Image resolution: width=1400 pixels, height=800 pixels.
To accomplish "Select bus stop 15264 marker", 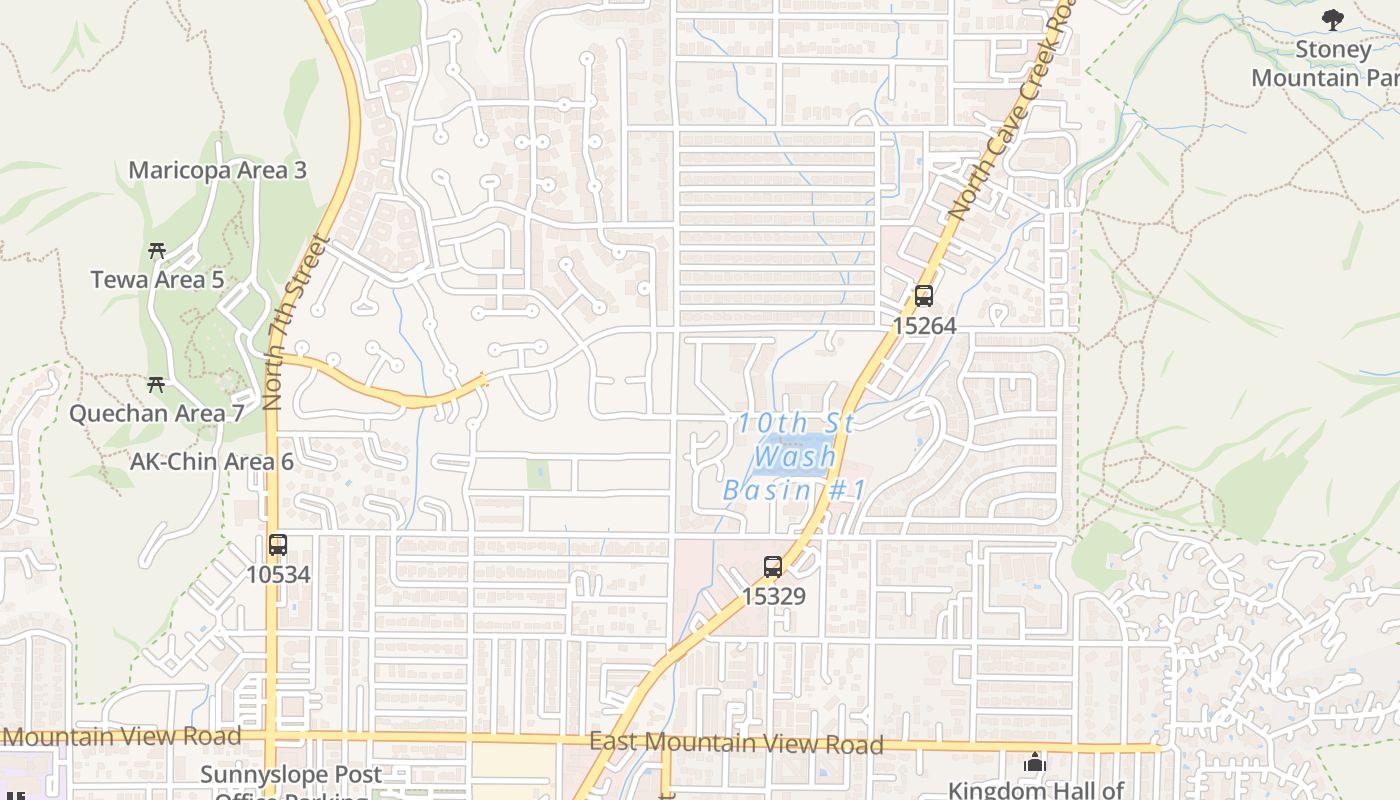I will (923, 297).
